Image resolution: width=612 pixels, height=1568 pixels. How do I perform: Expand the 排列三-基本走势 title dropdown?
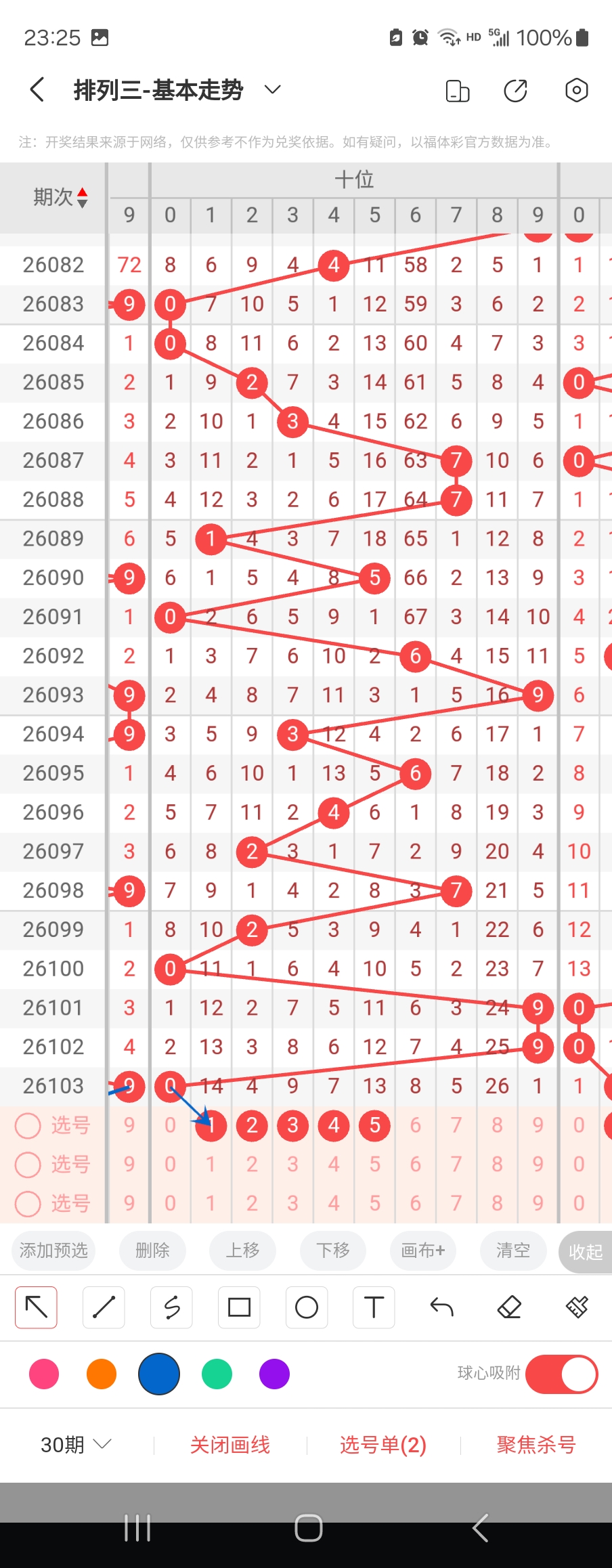(272, 90)
